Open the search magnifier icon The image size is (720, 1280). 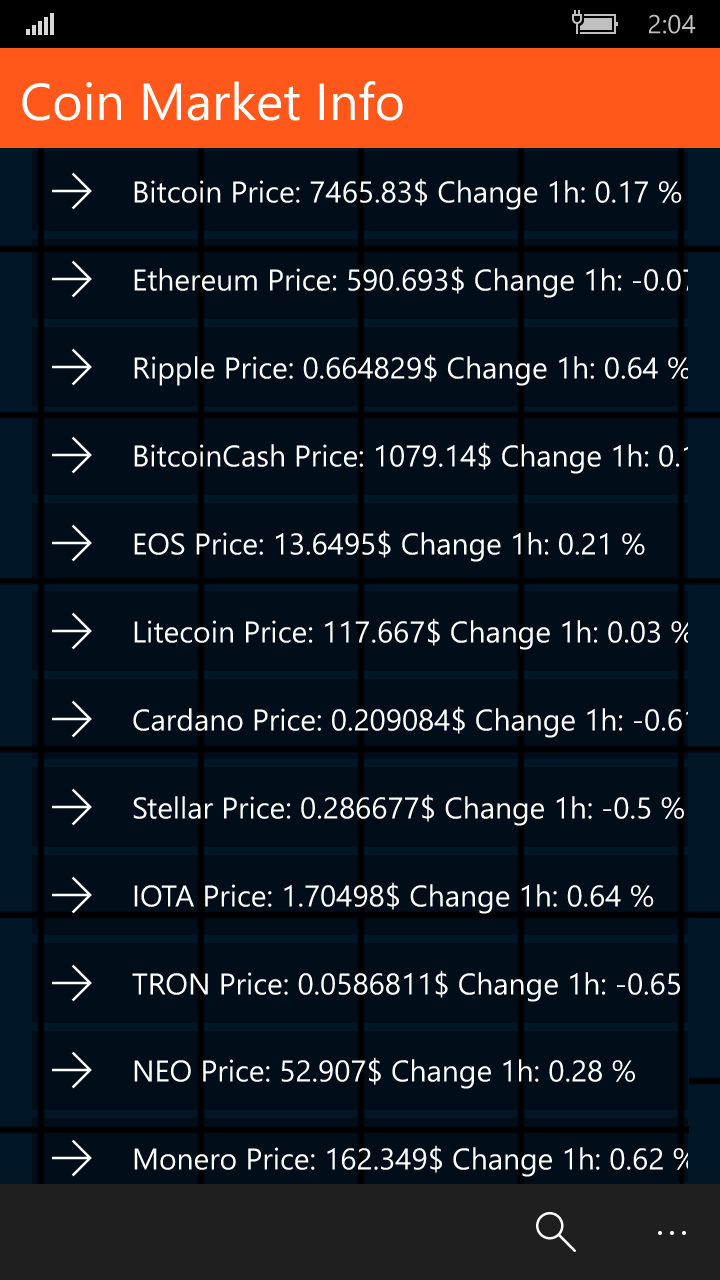[555, 1231]
